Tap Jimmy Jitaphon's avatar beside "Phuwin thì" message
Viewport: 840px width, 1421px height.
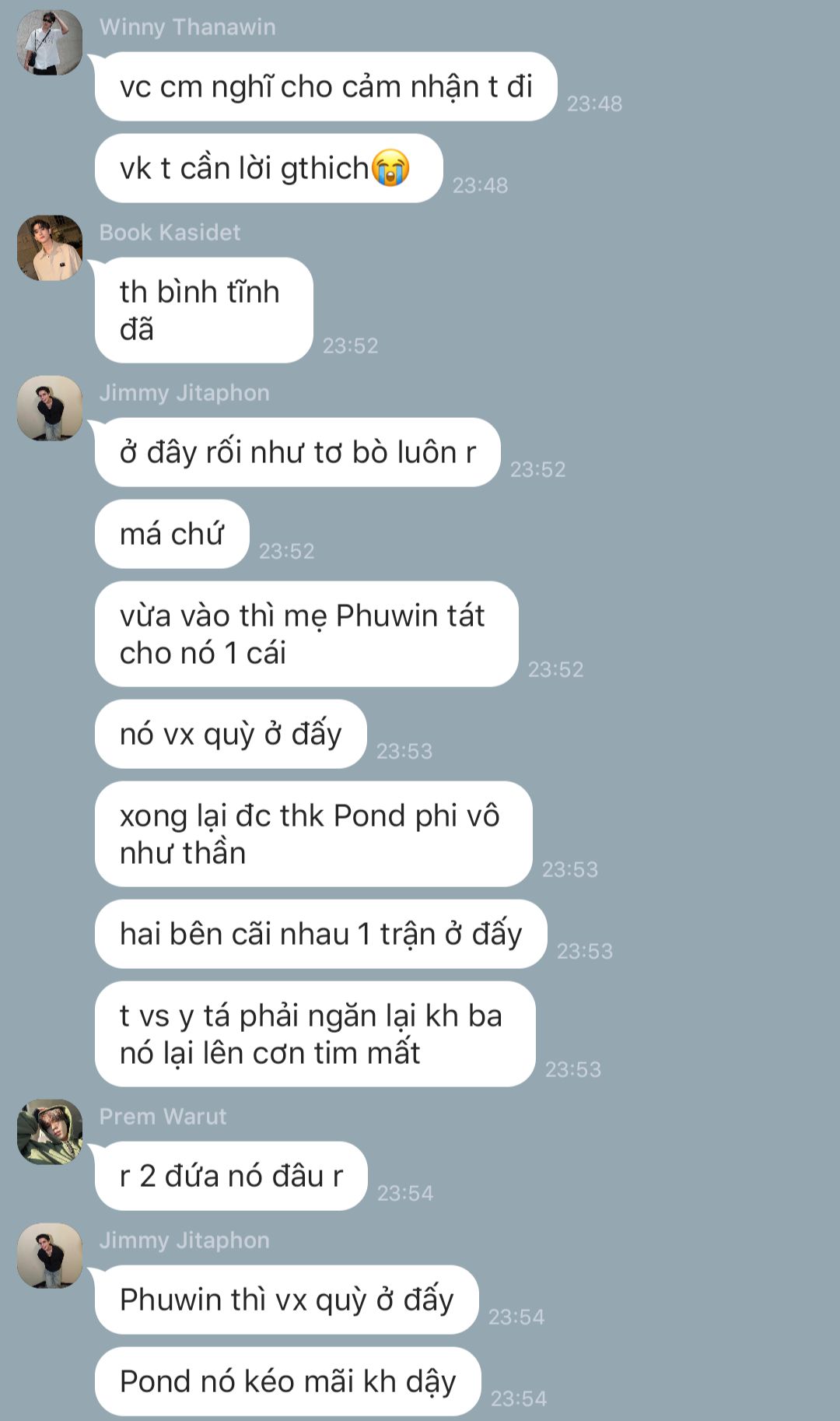pos(50,1256)
